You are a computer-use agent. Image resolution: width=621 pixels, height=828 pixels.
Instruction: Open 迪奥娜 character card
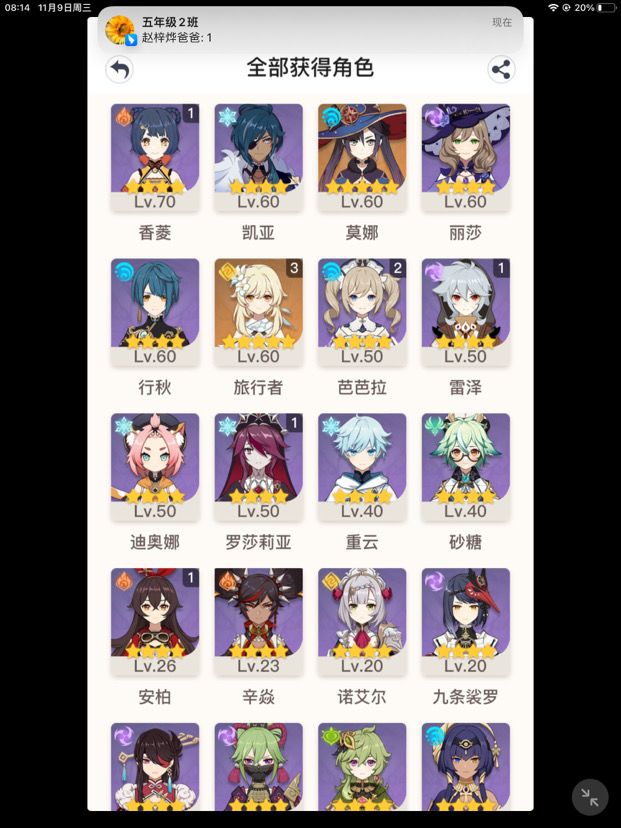coord(155,467)
